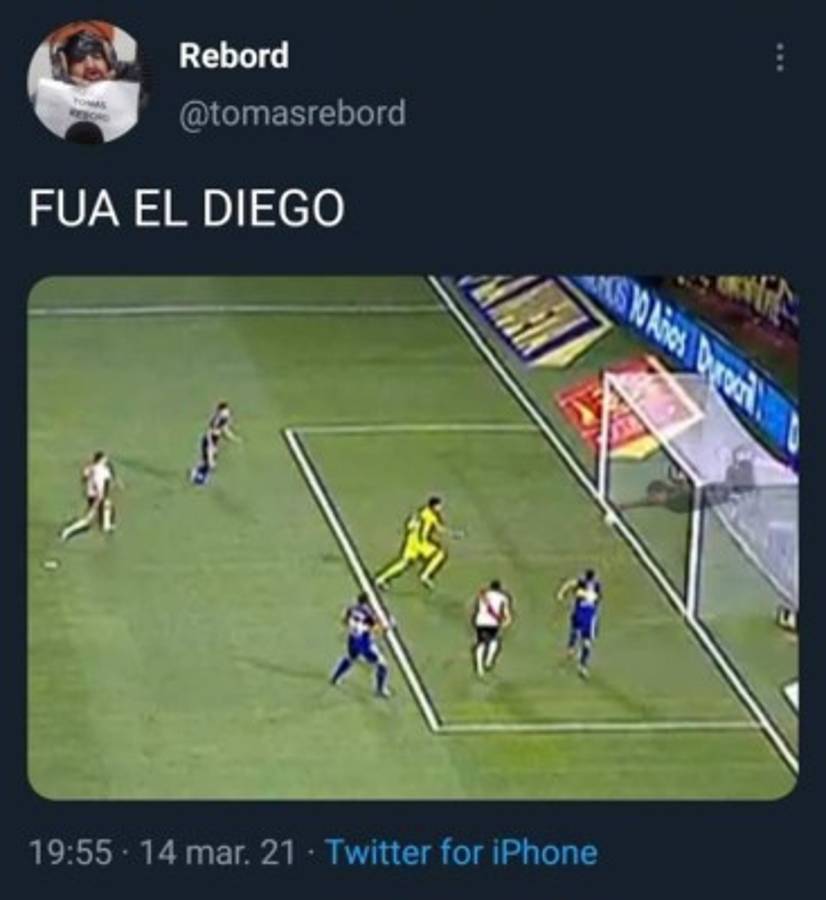
Task: Open Rebord's profile picture
Action: [85, 82]
